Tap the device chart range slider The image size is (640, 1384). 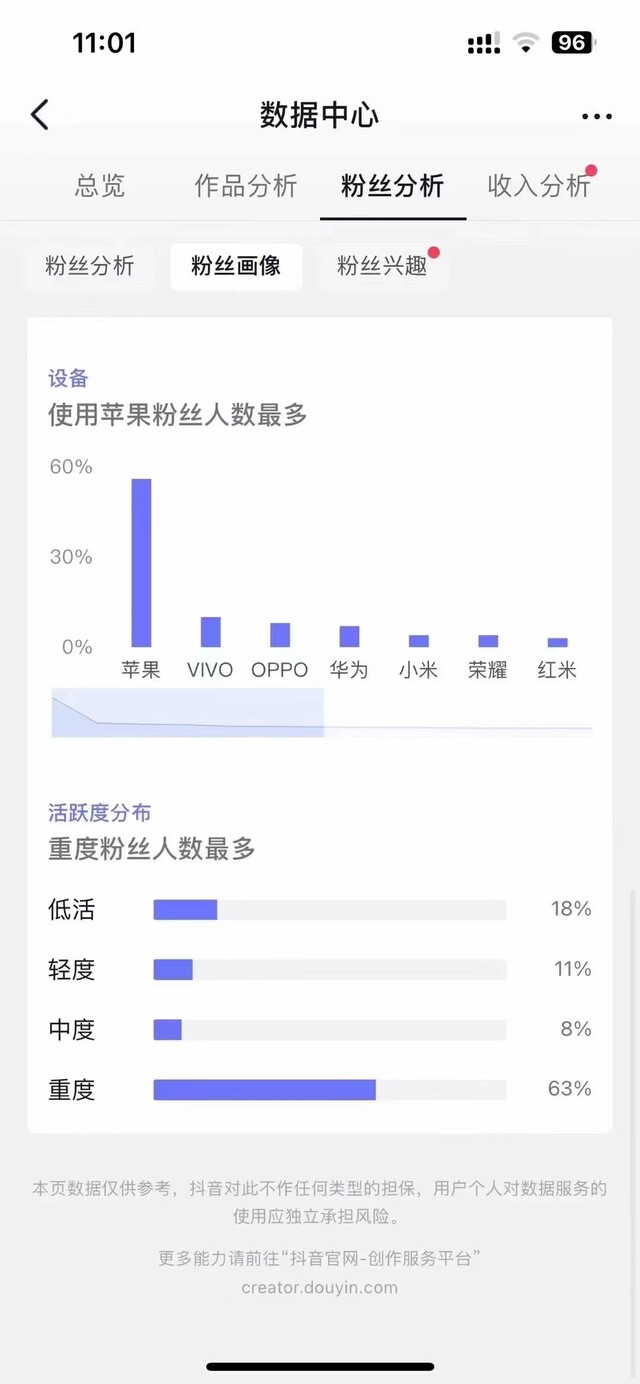[x=321, y=712]
